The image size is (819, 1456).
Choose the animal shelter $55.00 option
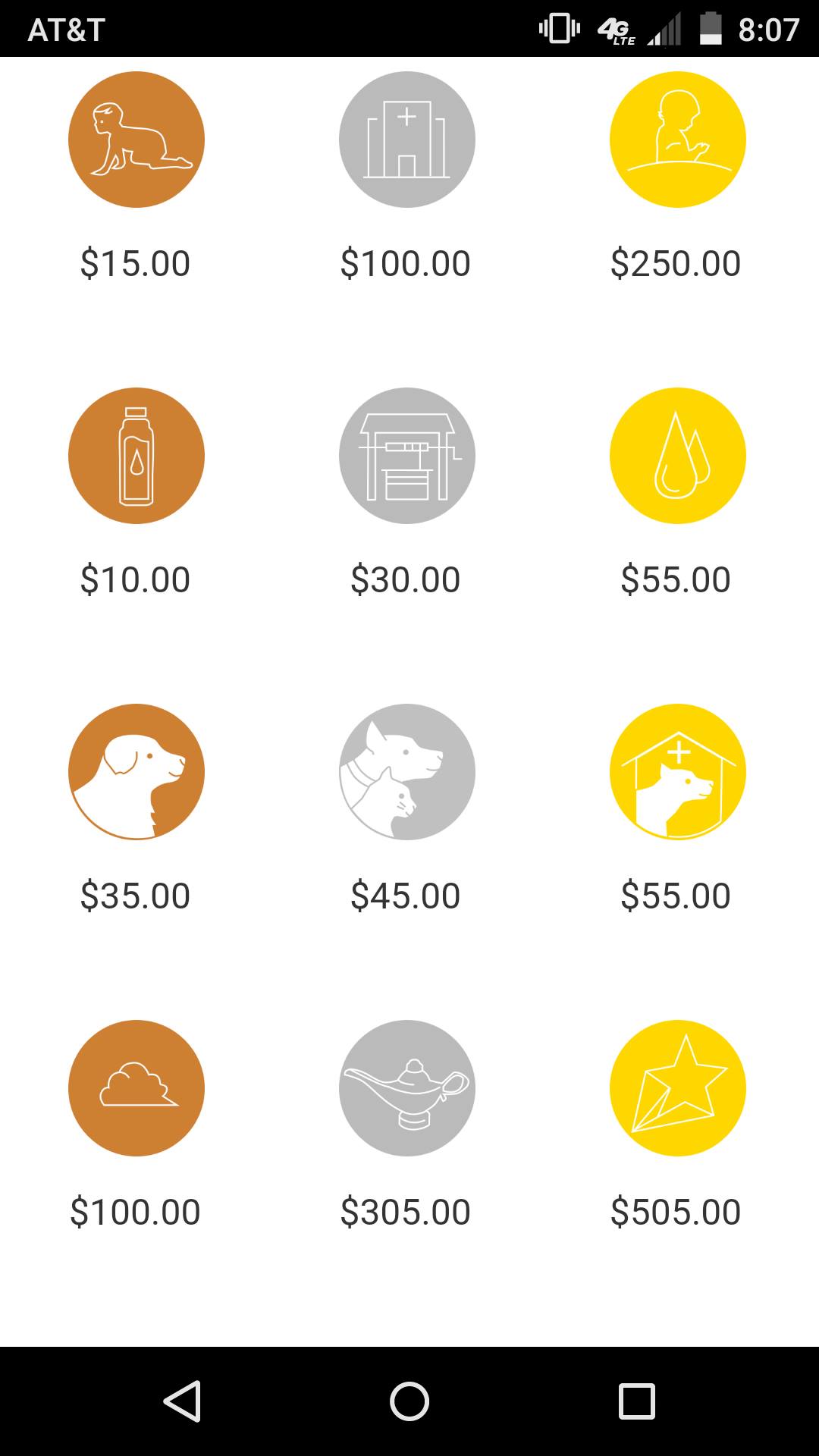(678, 772)
